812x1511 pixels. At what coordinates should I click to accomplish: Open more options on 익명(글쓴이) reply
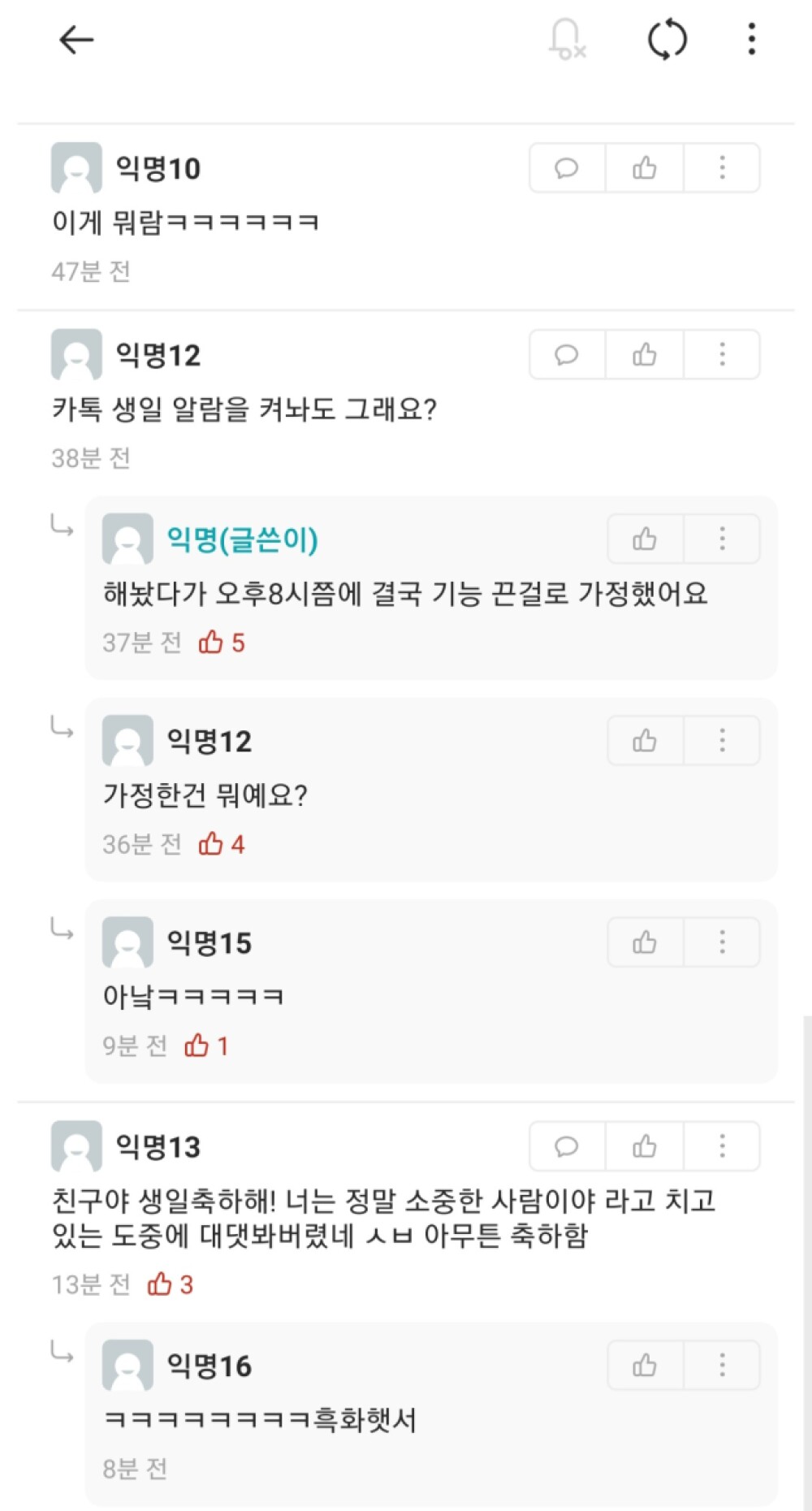(x=722, y=539)
